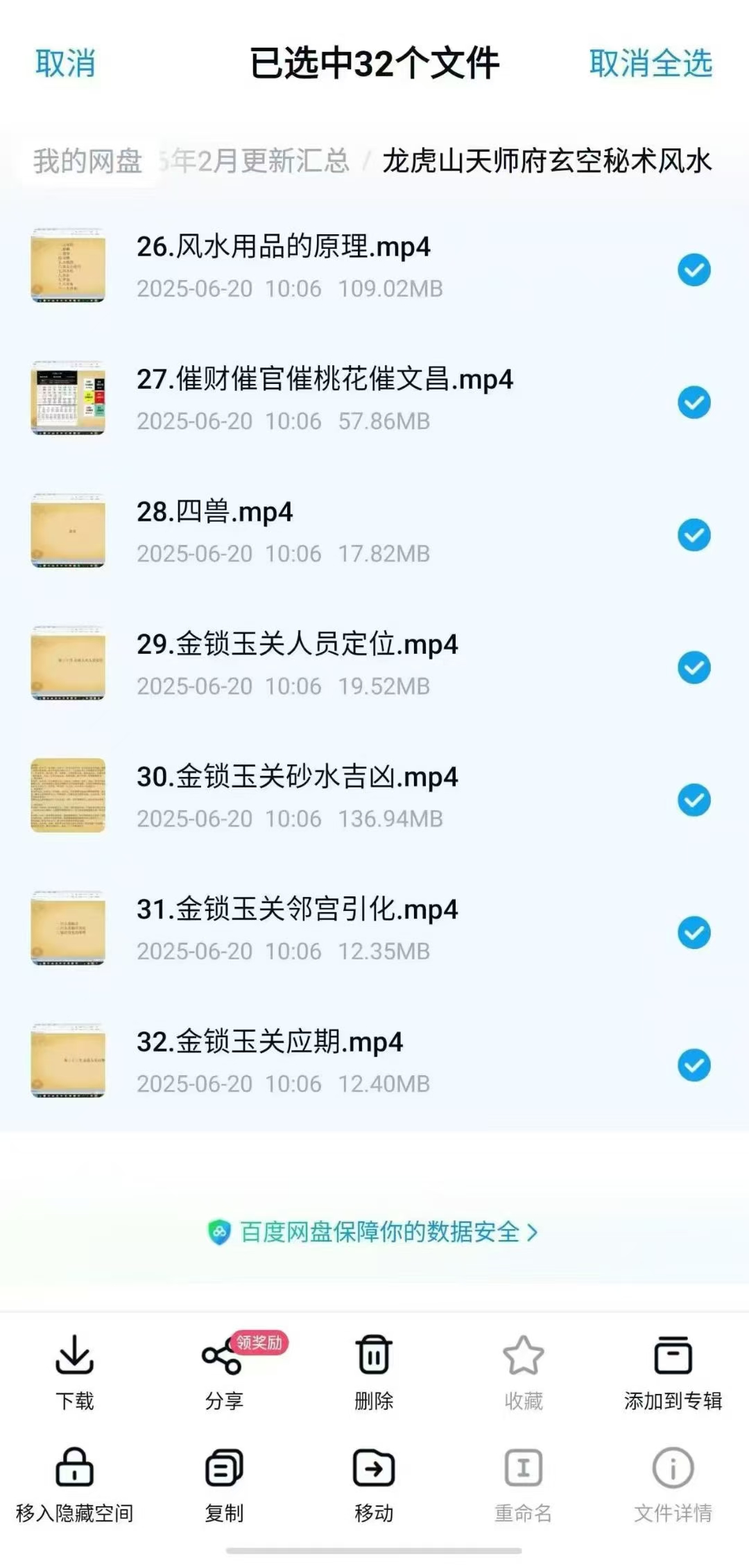
Task: Tap 取消全选 to deselect all files
Action: coord(651,63)
